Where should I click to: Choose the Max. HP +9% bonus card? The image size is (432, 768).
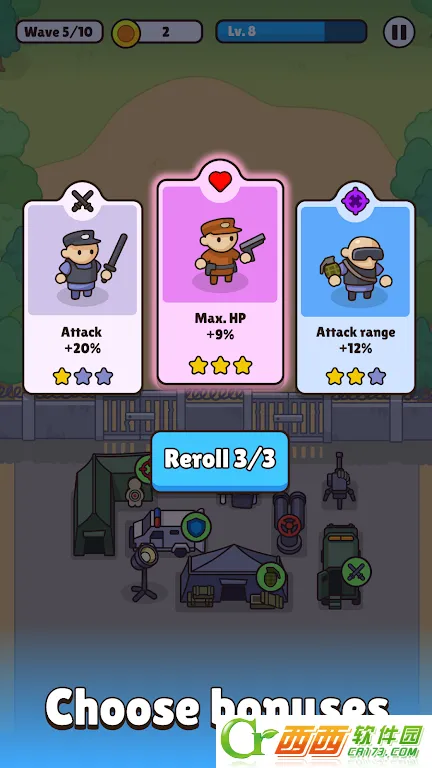[220, 274]
